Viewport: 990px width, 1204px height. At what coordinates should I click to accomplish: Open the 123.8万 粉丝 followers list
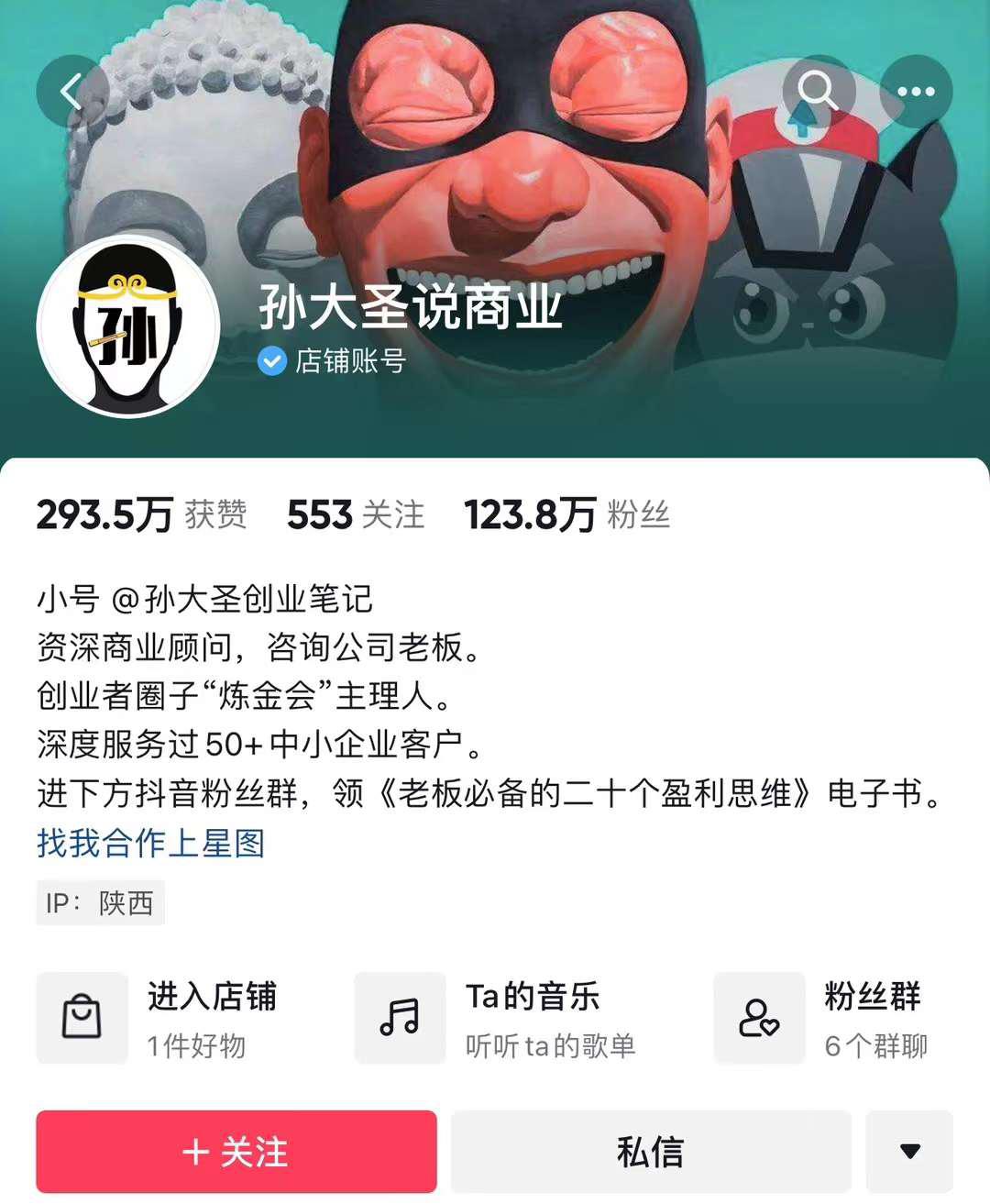(x=566, y=515)
